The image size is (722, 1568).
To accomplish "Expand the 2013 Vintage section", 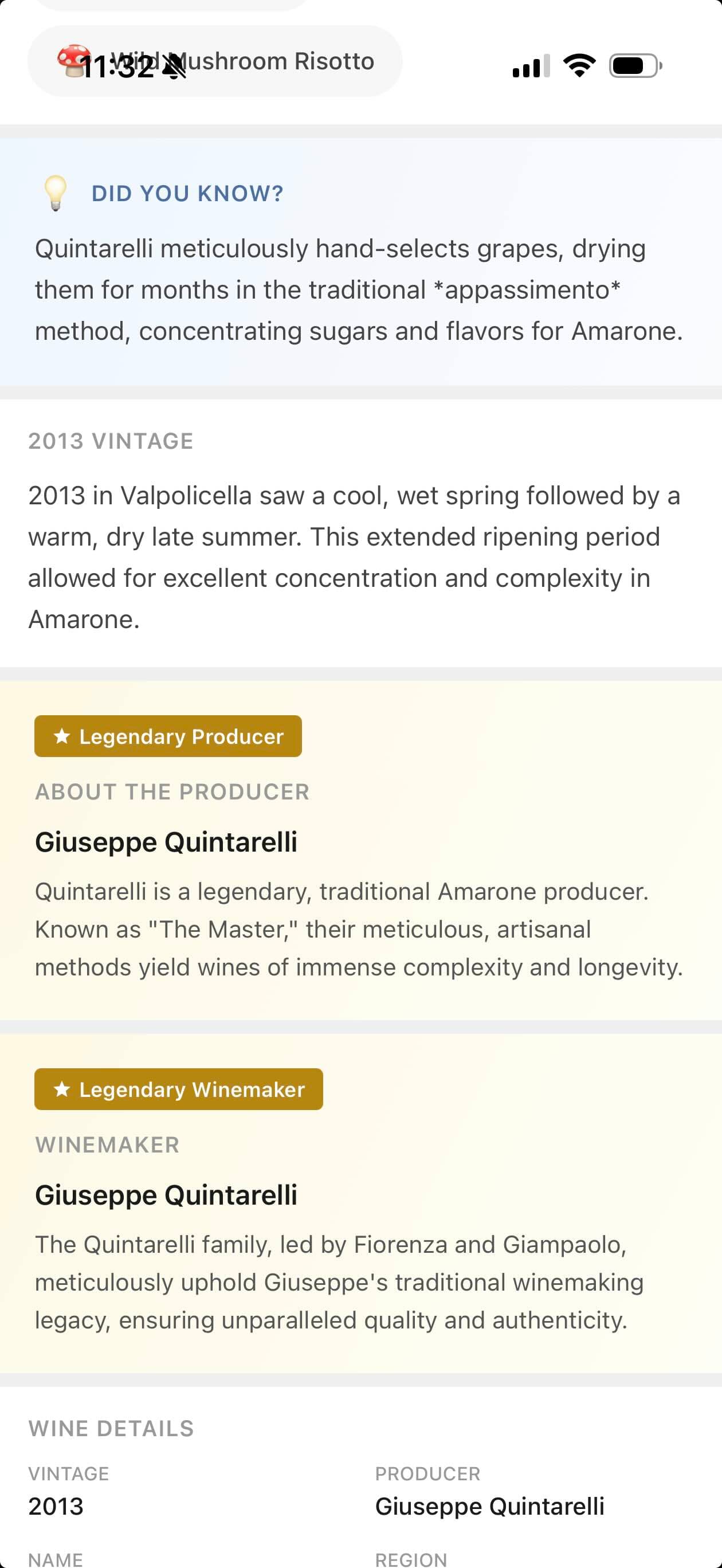I will point(110,441).
